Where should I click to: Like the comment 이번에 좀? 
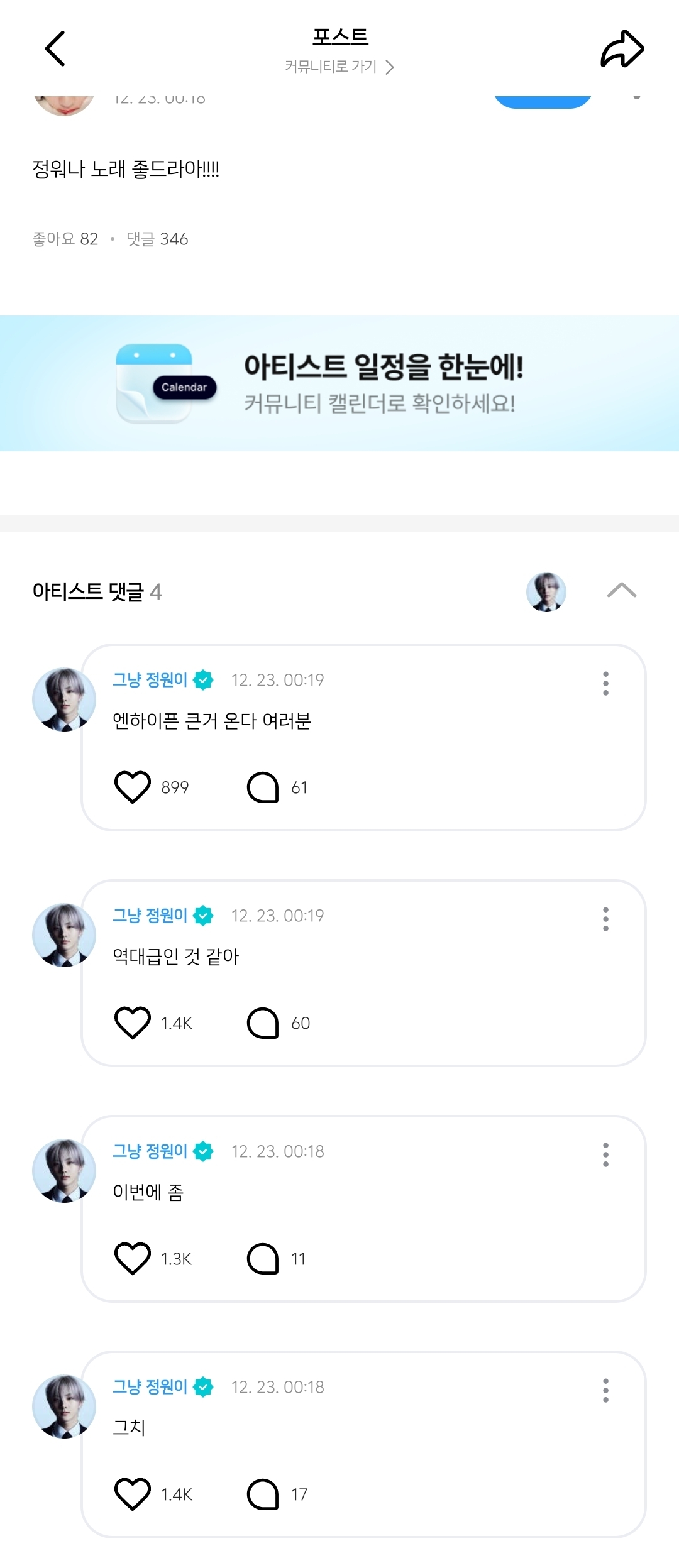click(x=133, y=1258)
